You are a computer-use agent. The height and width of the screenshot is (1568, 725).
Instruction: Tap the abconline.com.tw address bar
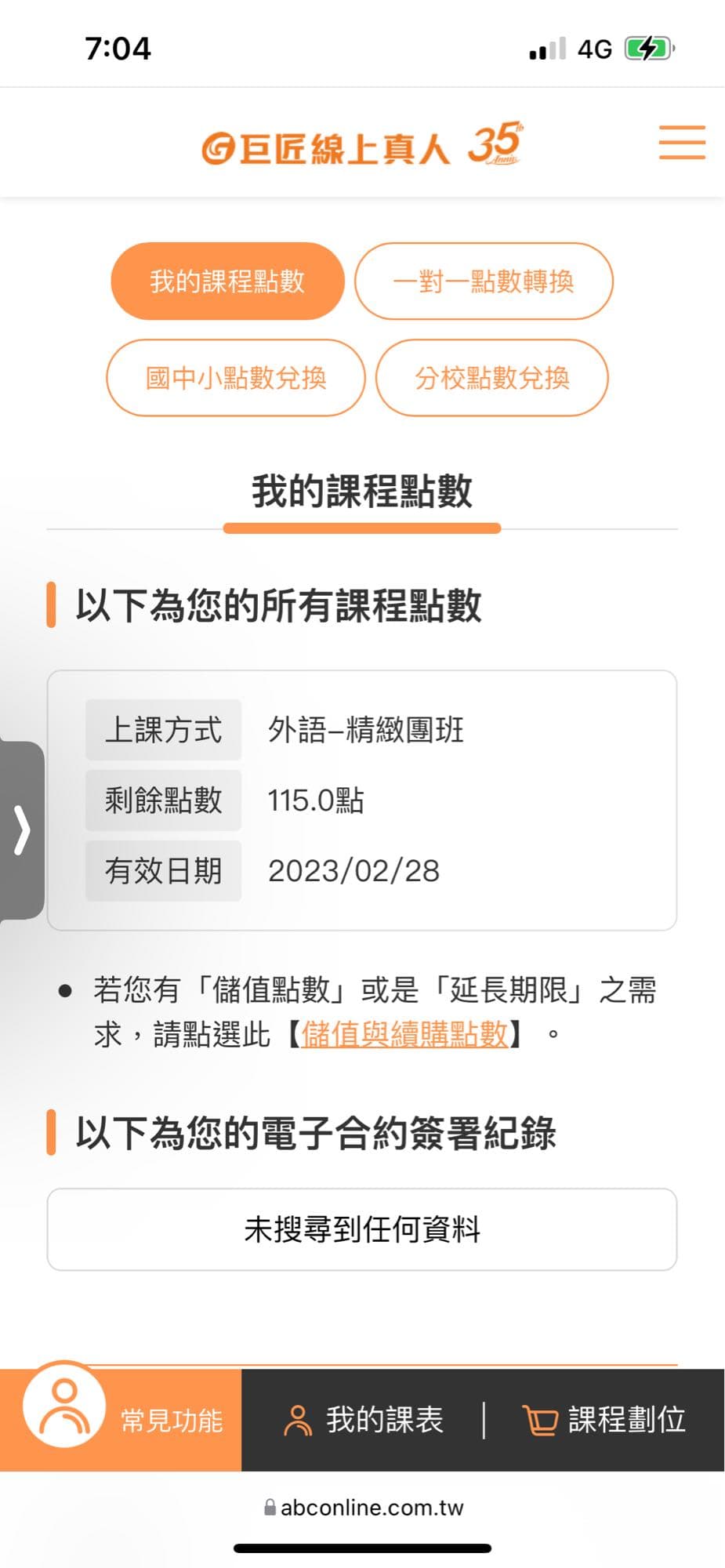pyautogui.click(x=364, y=1508)
